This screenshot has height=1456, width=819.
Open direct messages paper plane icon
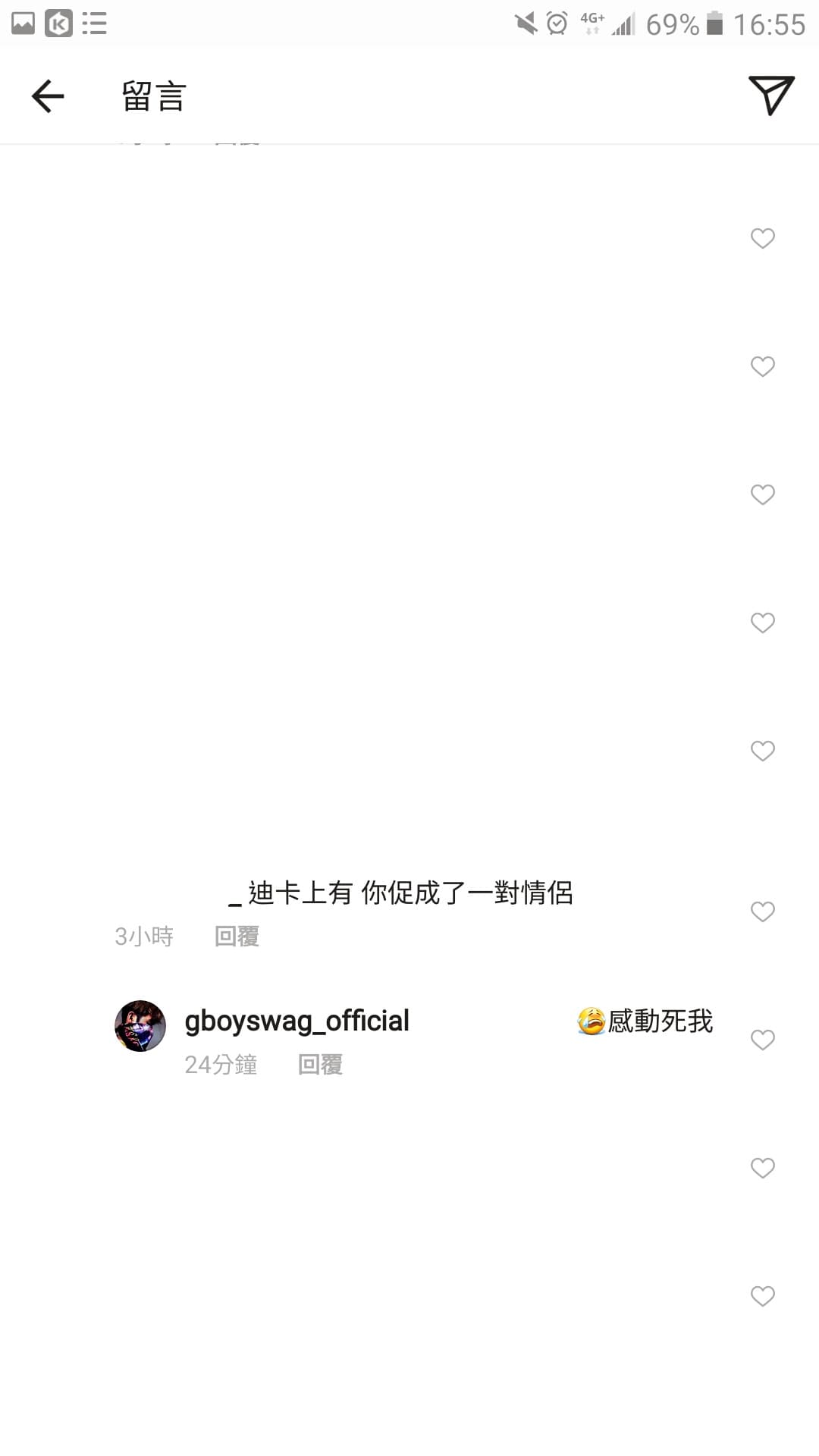770,96
